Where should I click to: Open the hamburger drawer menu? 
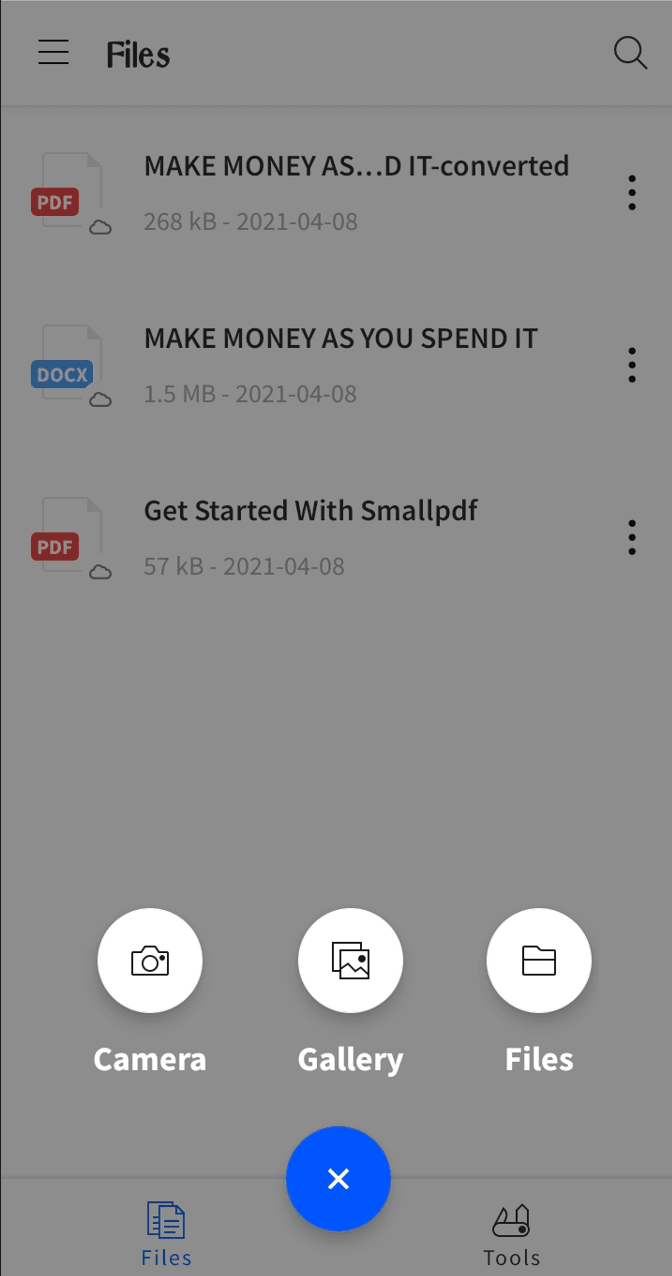(54, 52)
